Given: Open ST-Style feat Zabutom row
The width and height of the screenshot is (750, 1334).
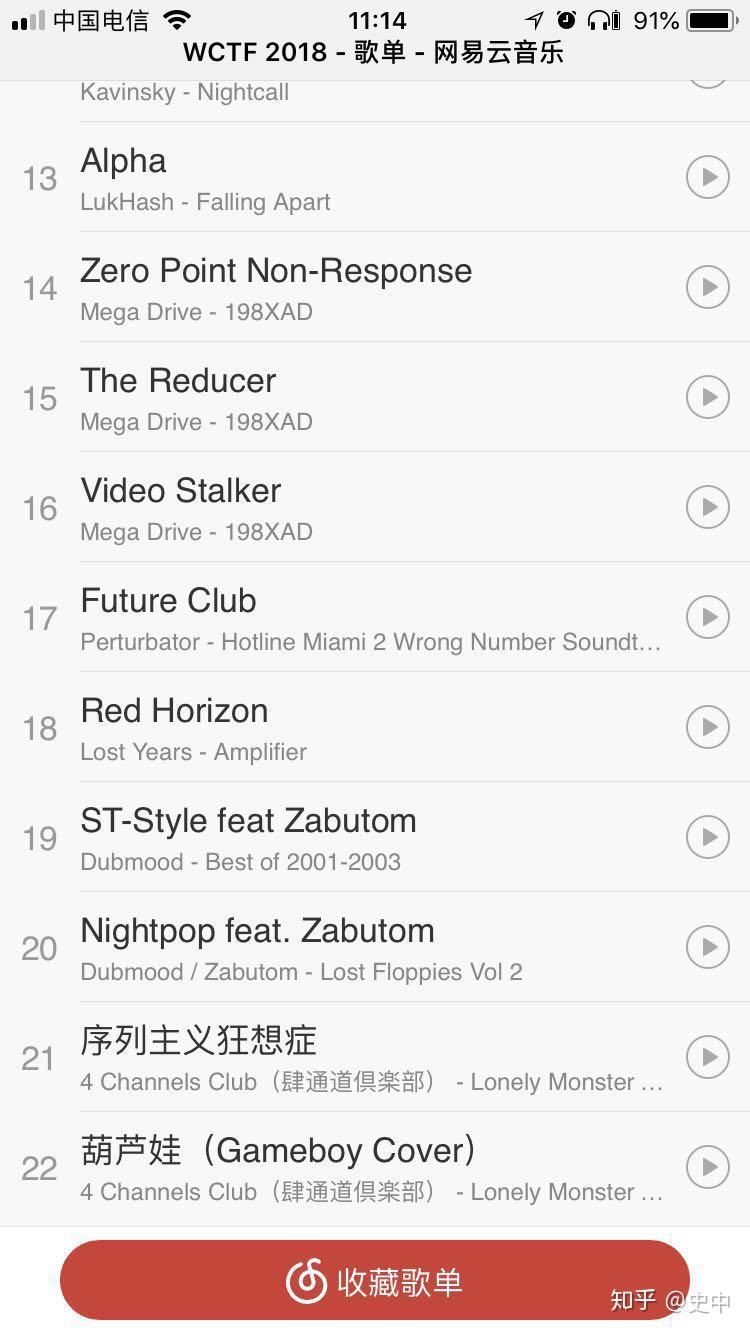Looking at the screenshot, I should coord(375,837).
